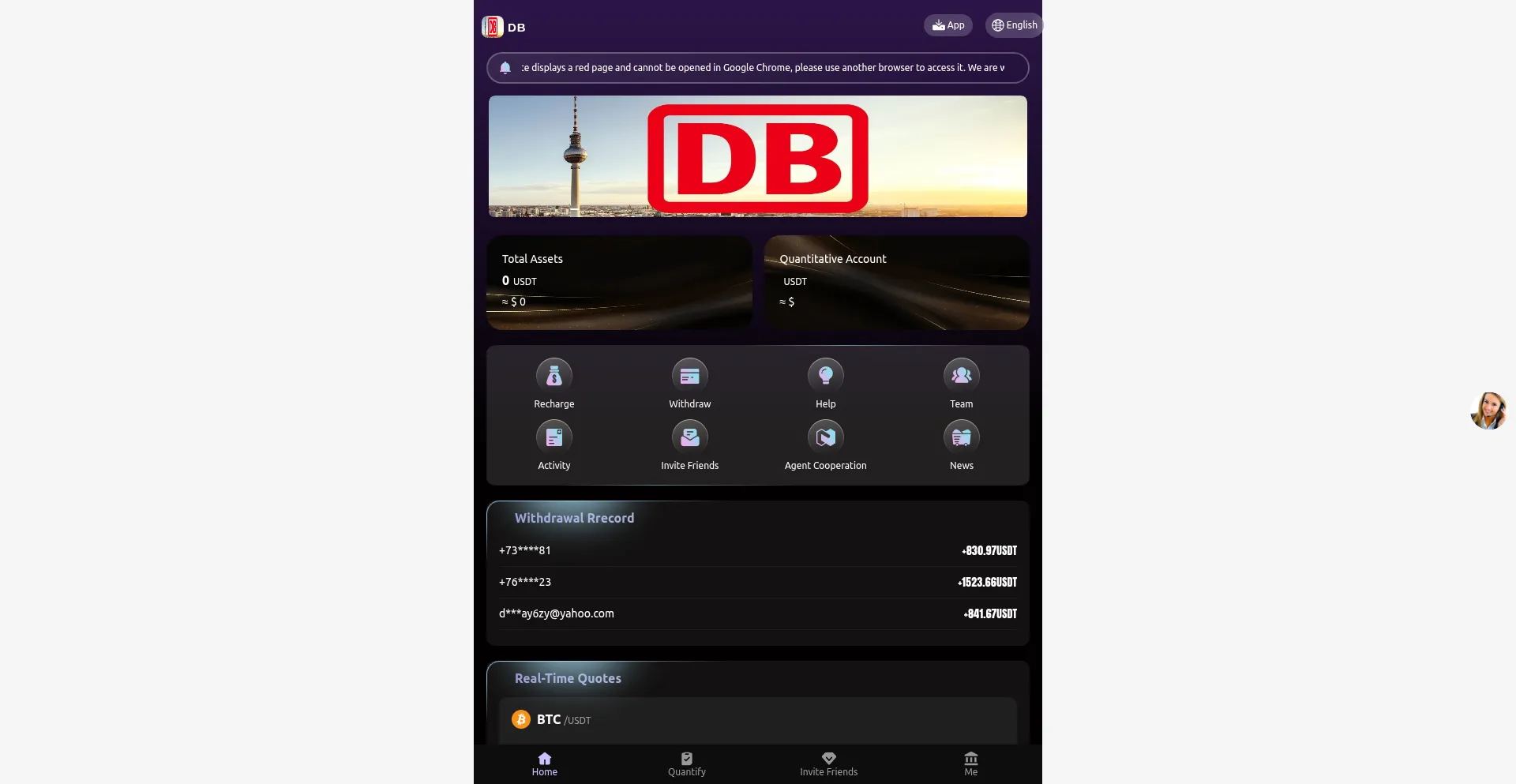The width and height of the screenshot is (1516, 784).
Task: Open the BTC/USDT quote row
Action: click(757, 719)
